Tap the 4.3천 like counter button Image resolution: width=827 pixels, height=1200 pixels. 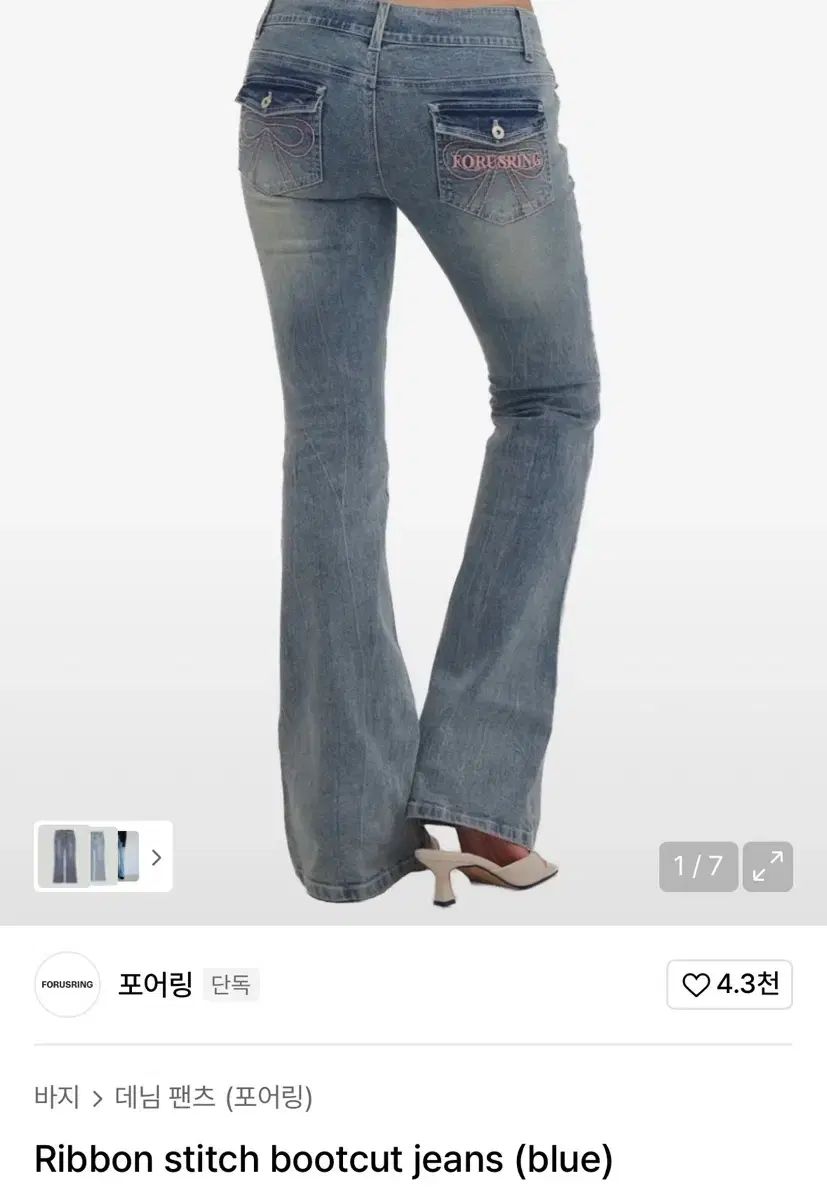point(728,984)
